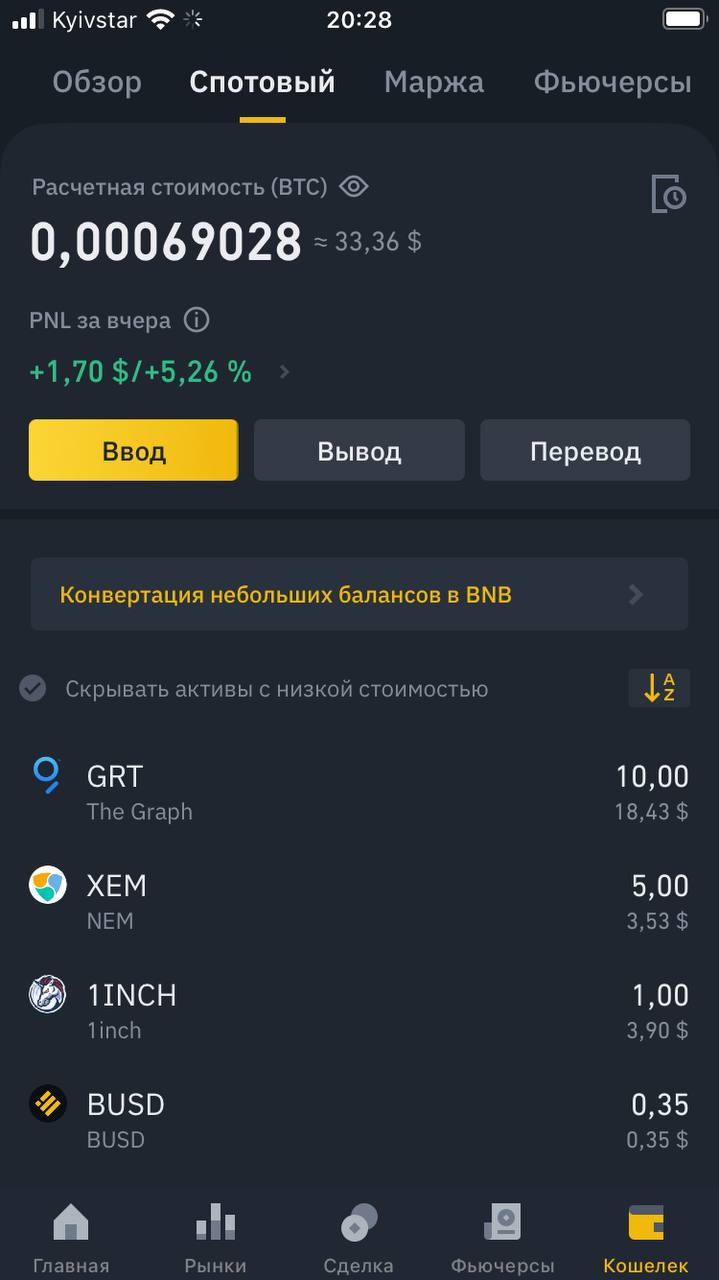This screenshot has width=719, height=1280.
Task: Open the transaction history icon
Action: coord(669,193)
